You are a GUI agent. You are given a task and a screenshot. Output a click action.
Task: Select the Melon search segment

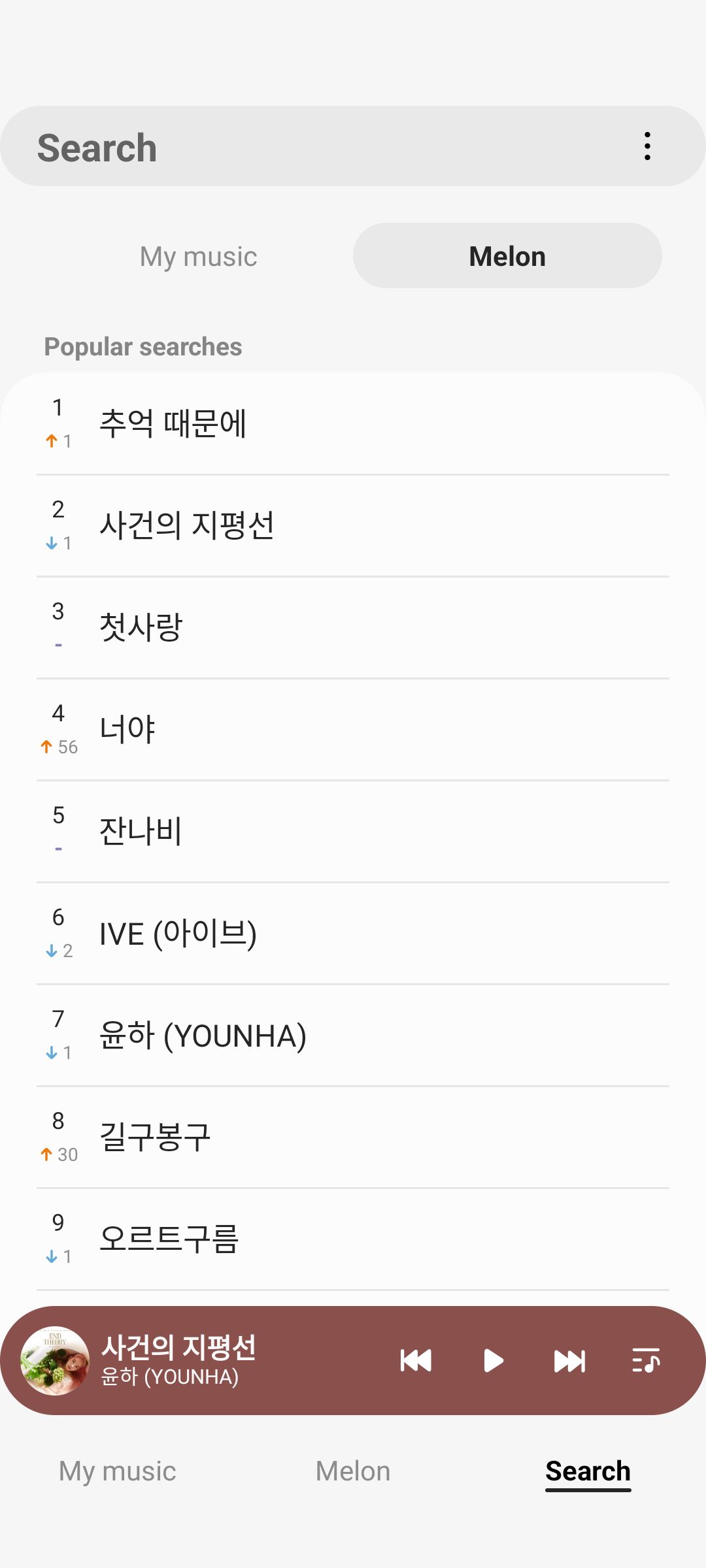pos(507,256)
